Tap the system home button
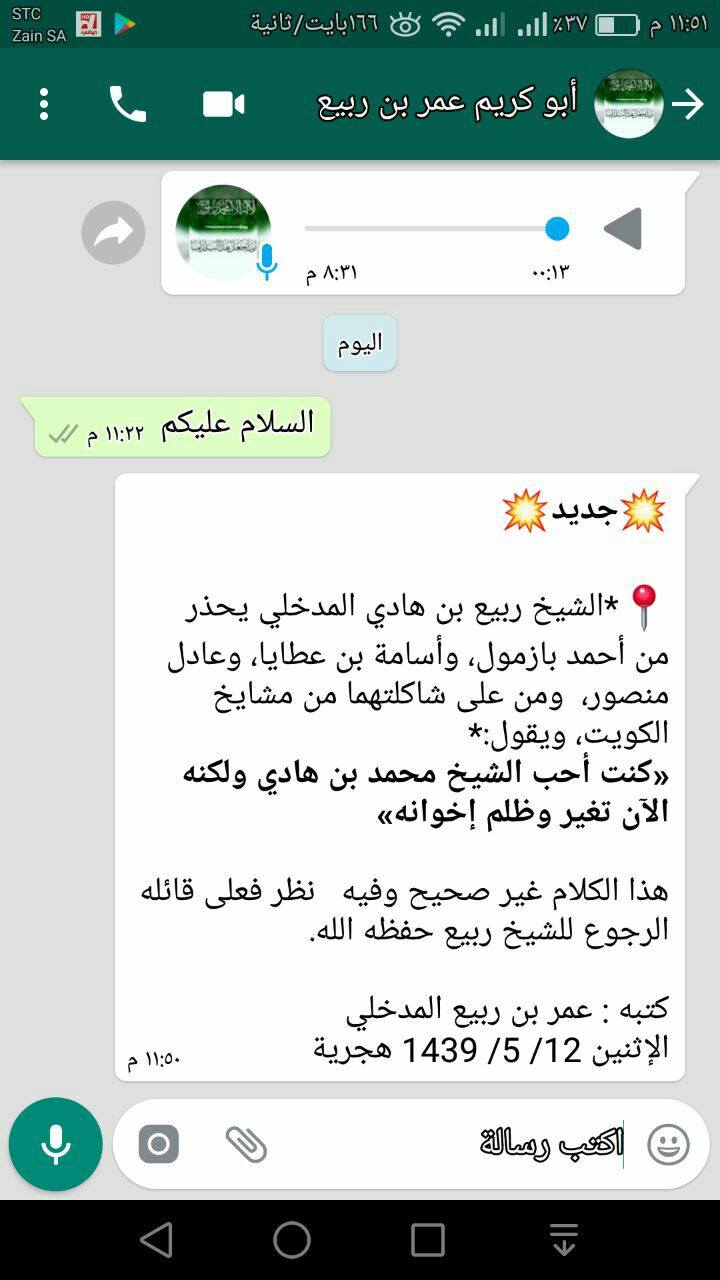The width and height of the screenshot is (720, 1280). coord(292,1240)
